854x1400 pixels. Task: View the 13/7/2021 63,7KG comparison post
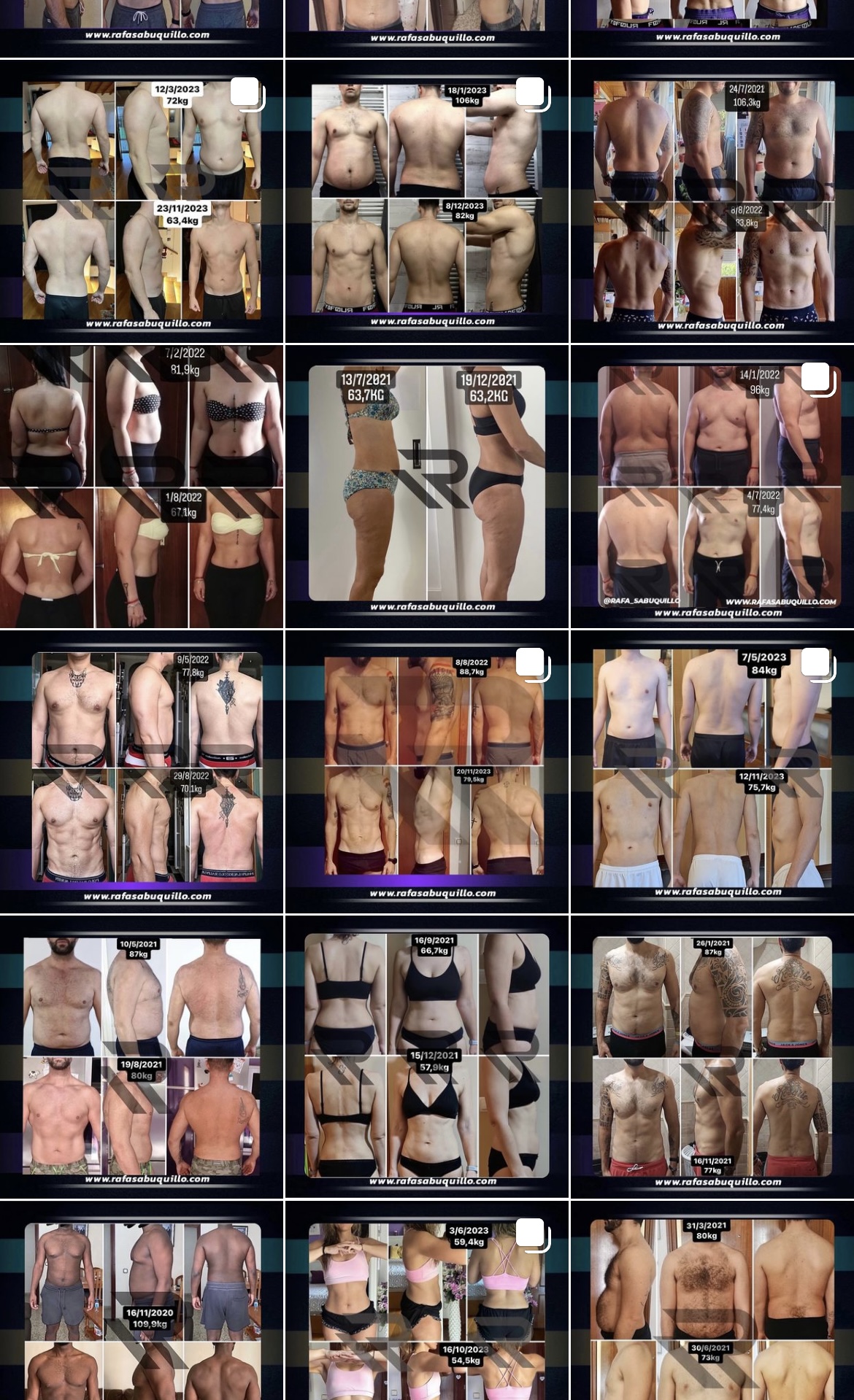pos(426,487)
